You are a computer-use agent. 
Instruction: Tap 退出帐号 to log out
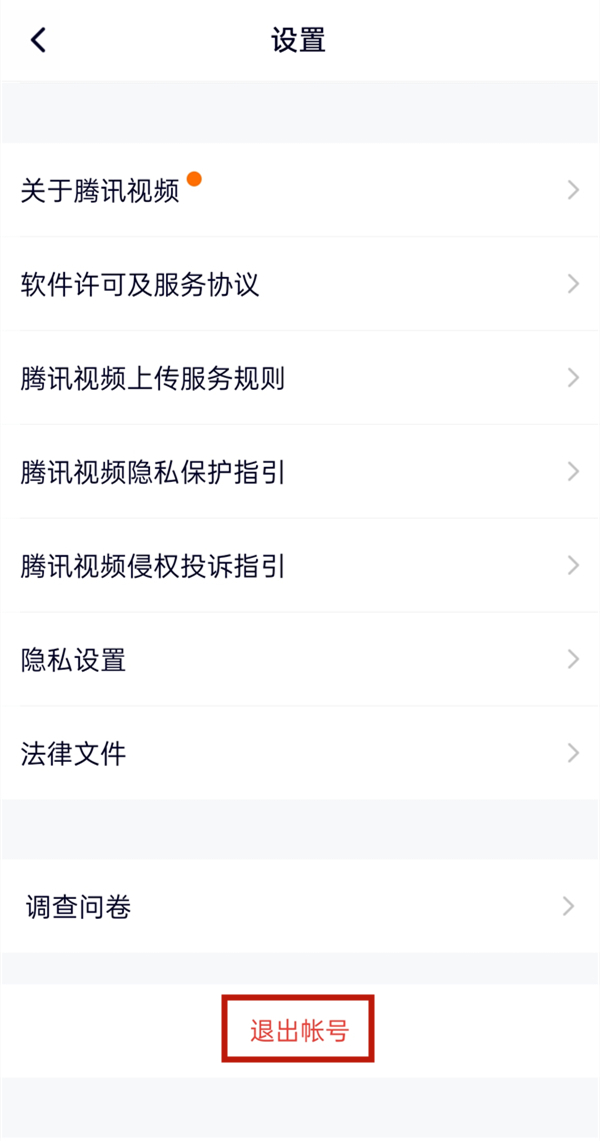pos(299,1030)
